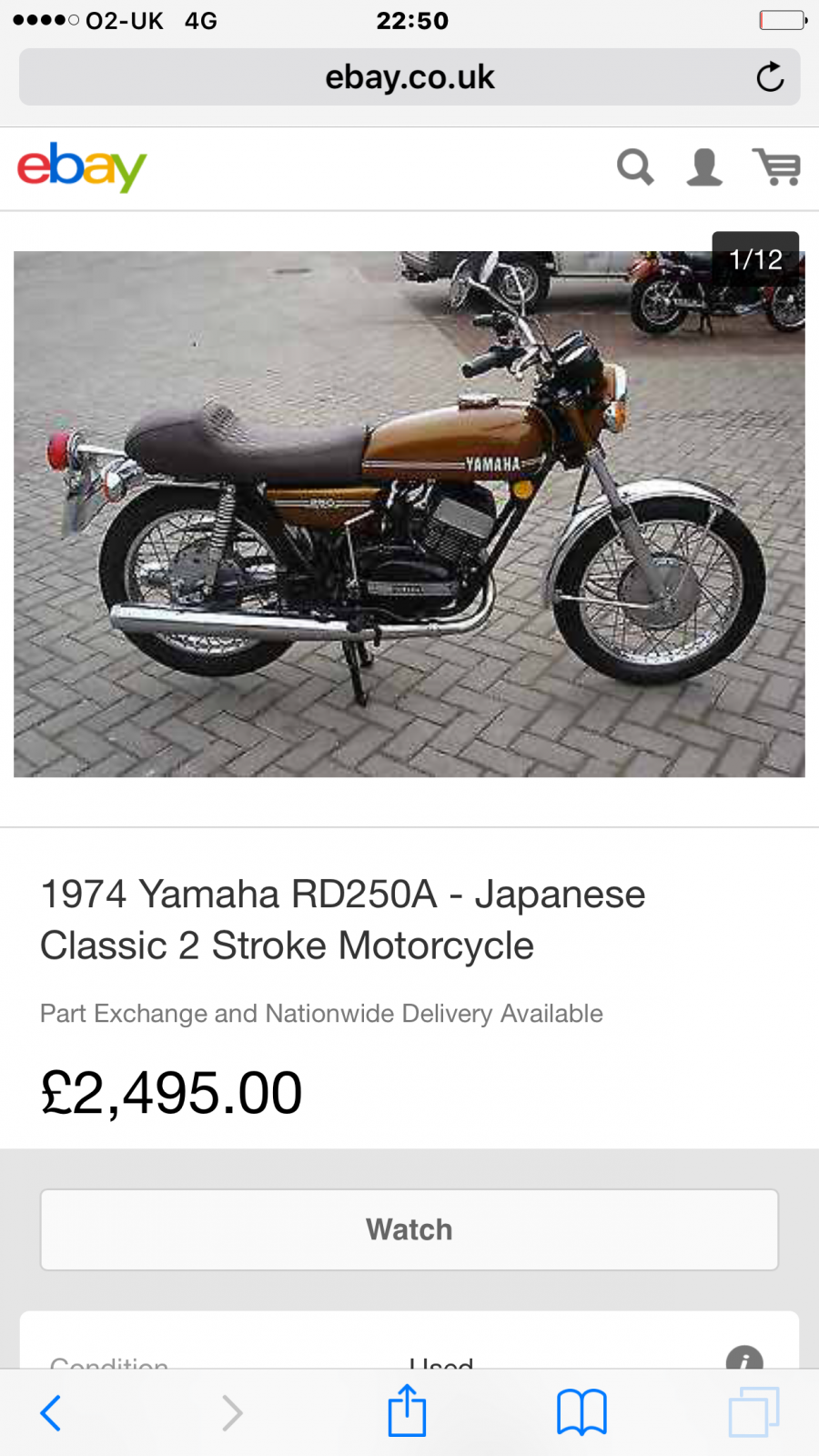Viewport: 819px width, 1456px height.
Task: Edit the ebay.co.uk address bar
Action: (409, 77)
